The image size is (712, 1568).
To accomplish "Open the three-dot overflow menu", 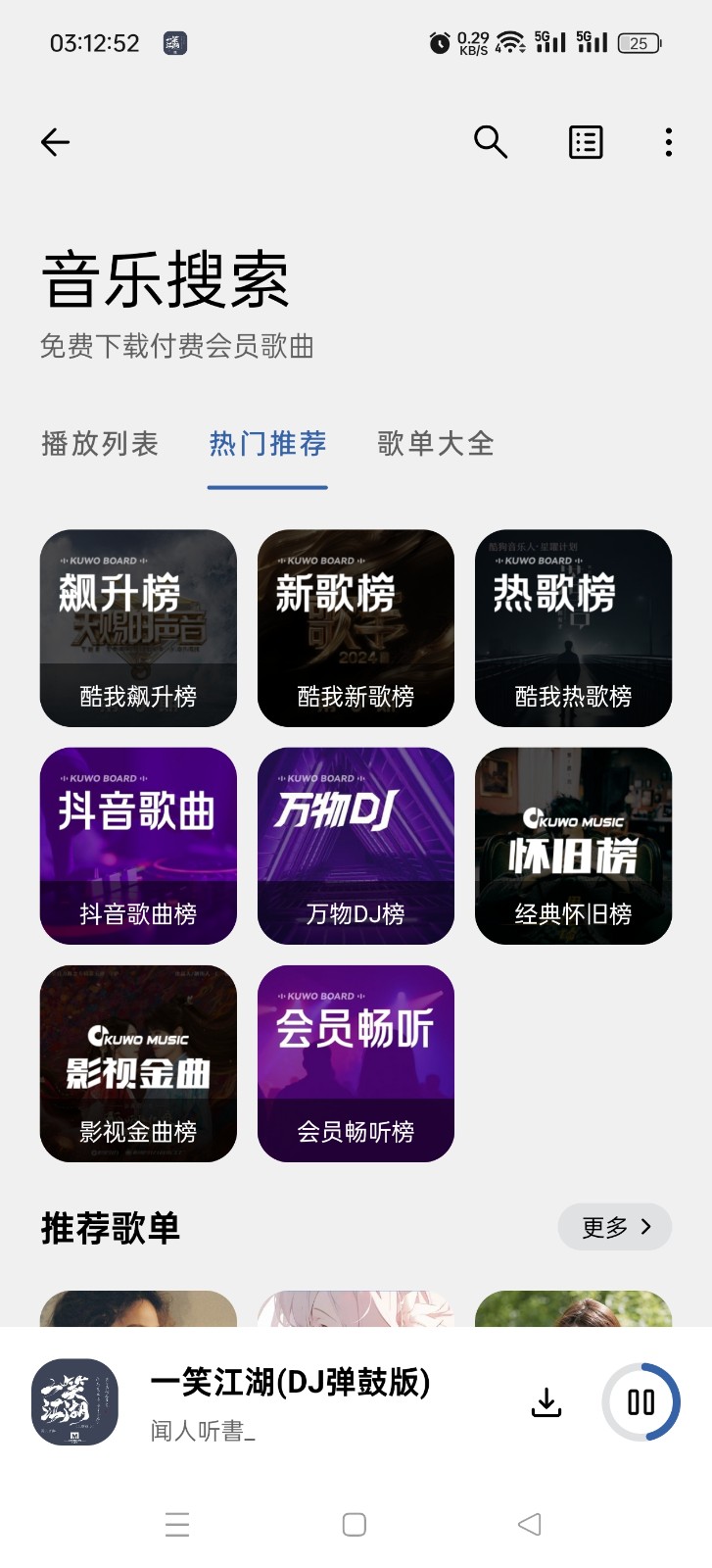I will (669, 142).
